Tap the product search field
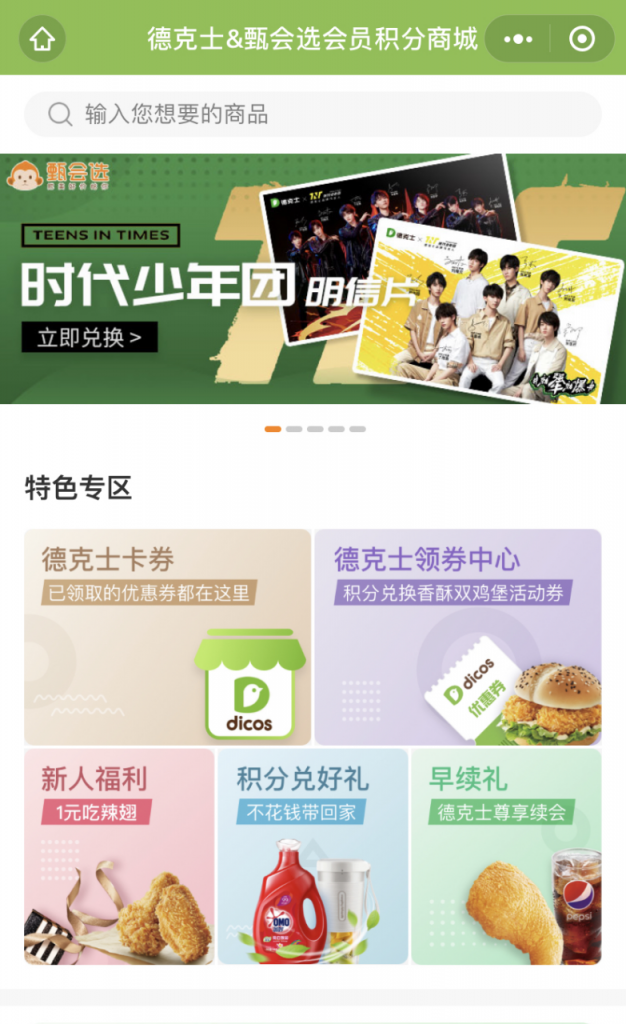This screenshot has height=1024, width=626. 313,114
